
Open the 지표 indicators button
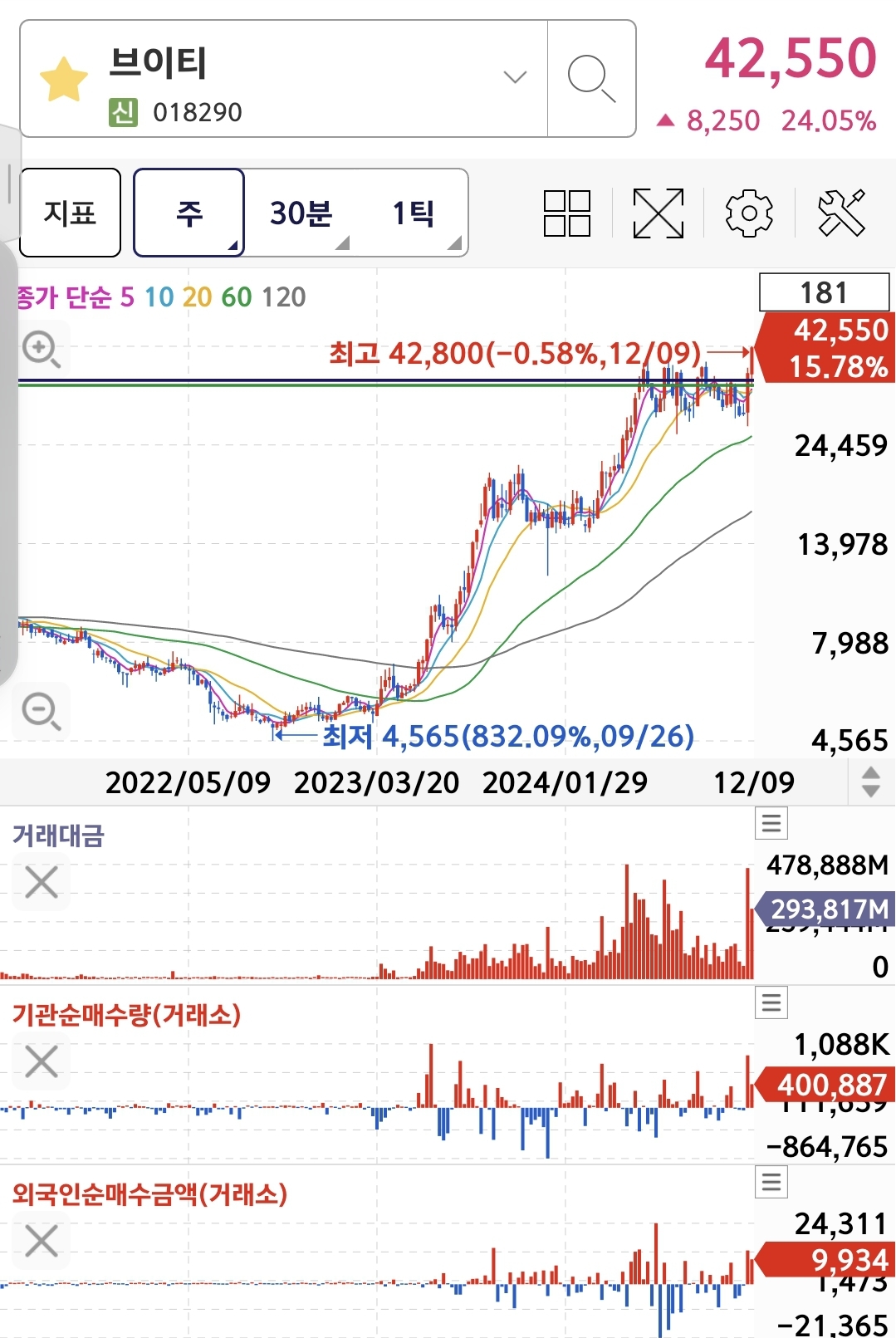71,213
